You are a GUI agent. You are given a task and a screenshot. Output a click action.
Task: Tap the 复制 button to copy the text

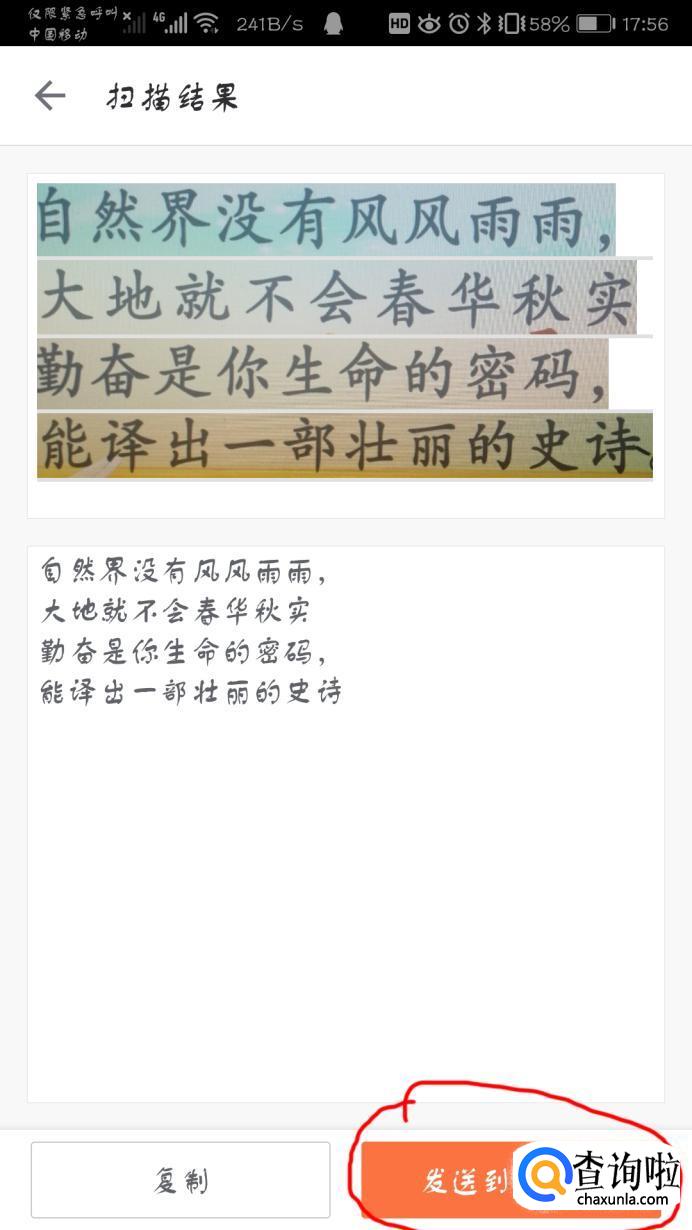[x=180, y=1180]
